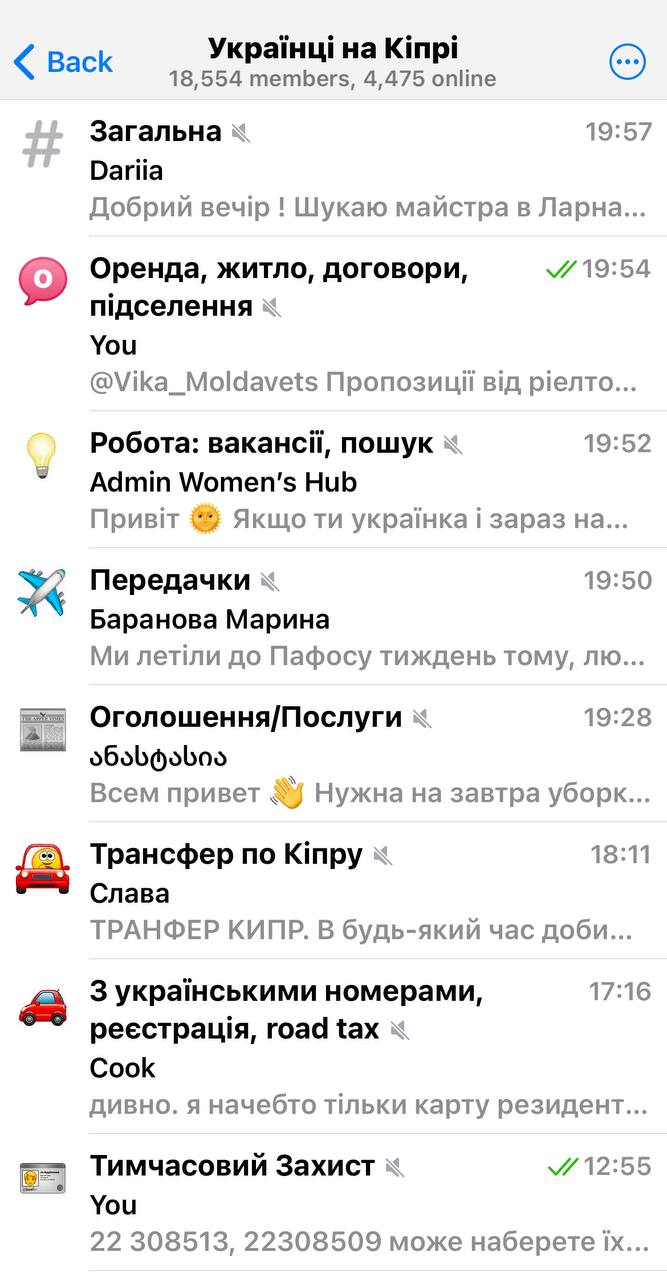Open the Оренда, житло, договори topic
Viewport: 667px width, 1280px height.
[333, 324]
